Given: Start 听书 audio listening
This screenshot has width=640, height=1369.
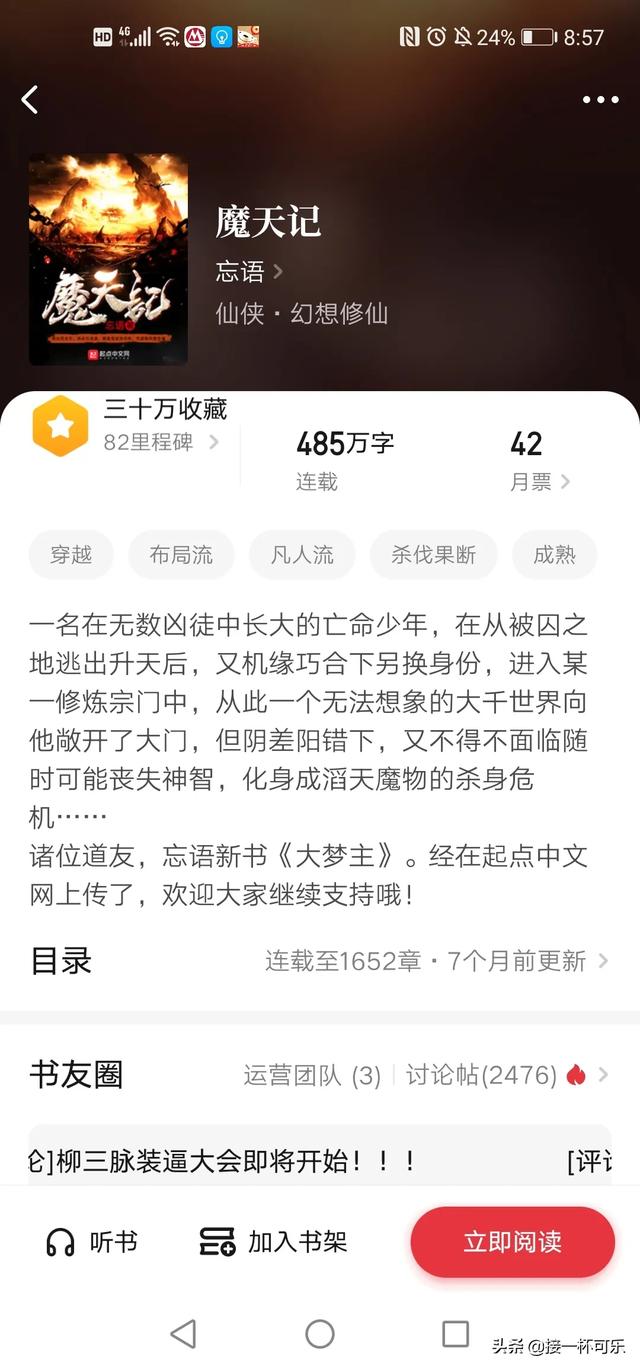Looking at the screenshot, I should click(x=92, y=1242).
